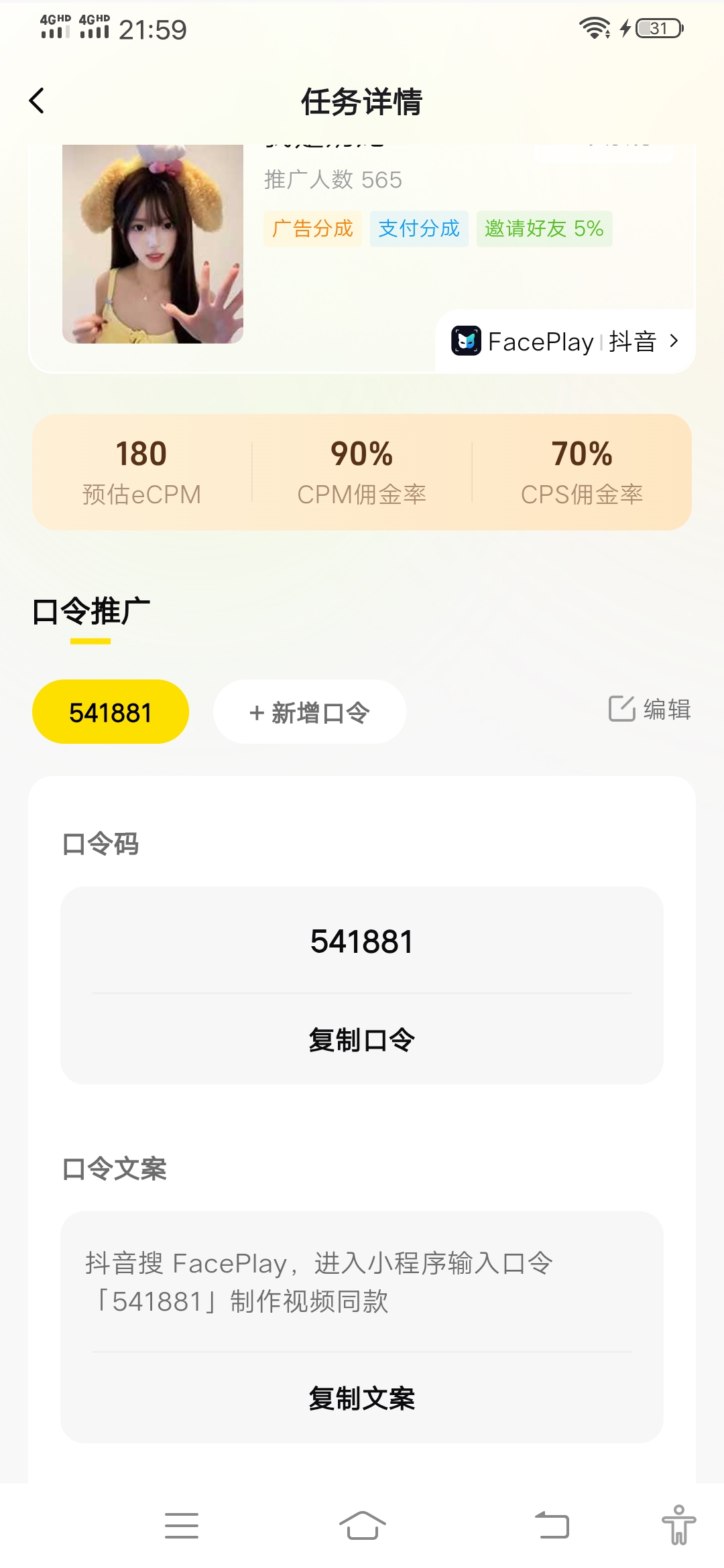The image size is (724, 1568).
Task: Open recent apps from the navigation bar
Action: [182, 1526]
